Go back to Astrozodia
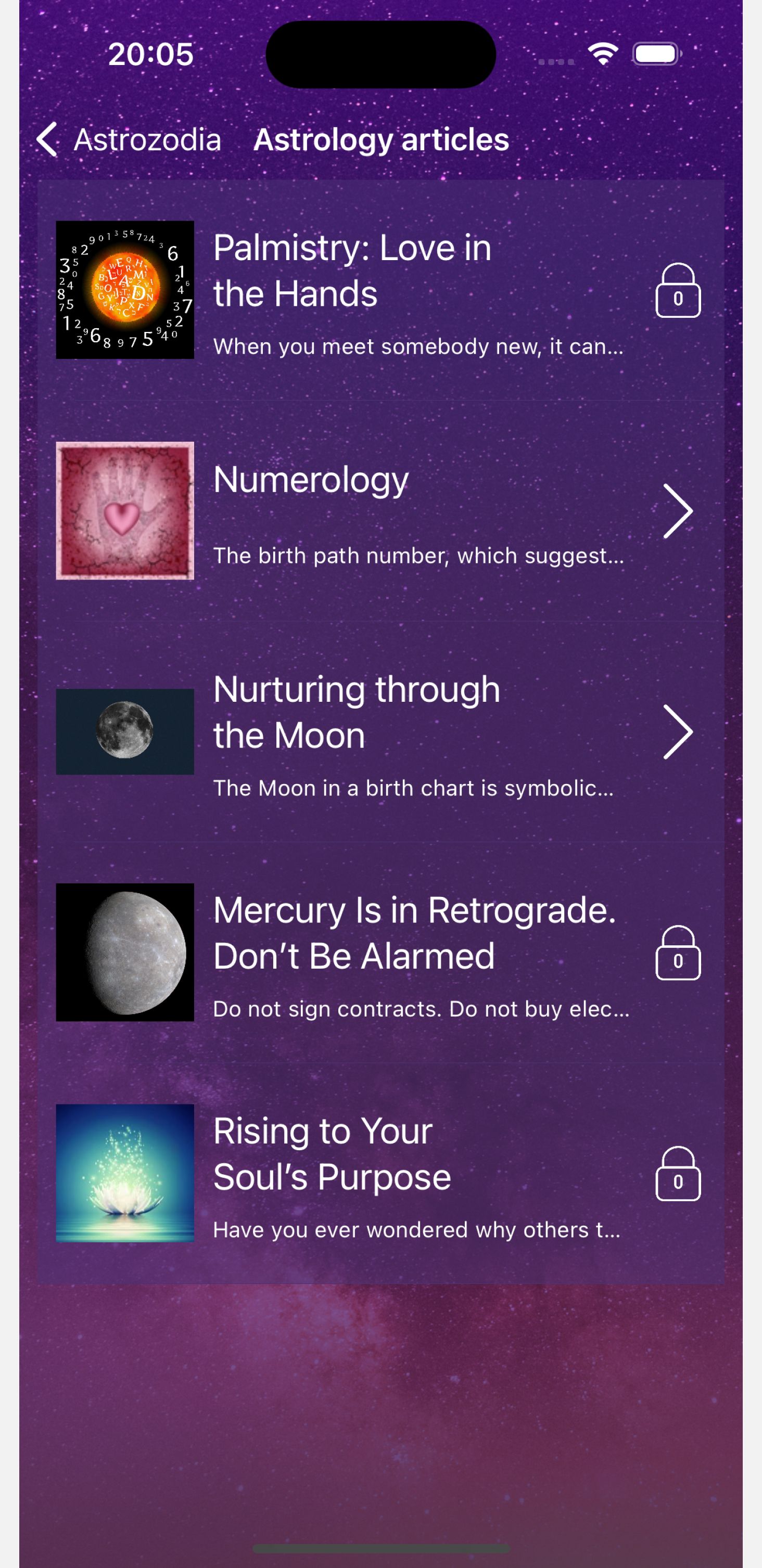 pyautogui.click(x=128, y=140)
